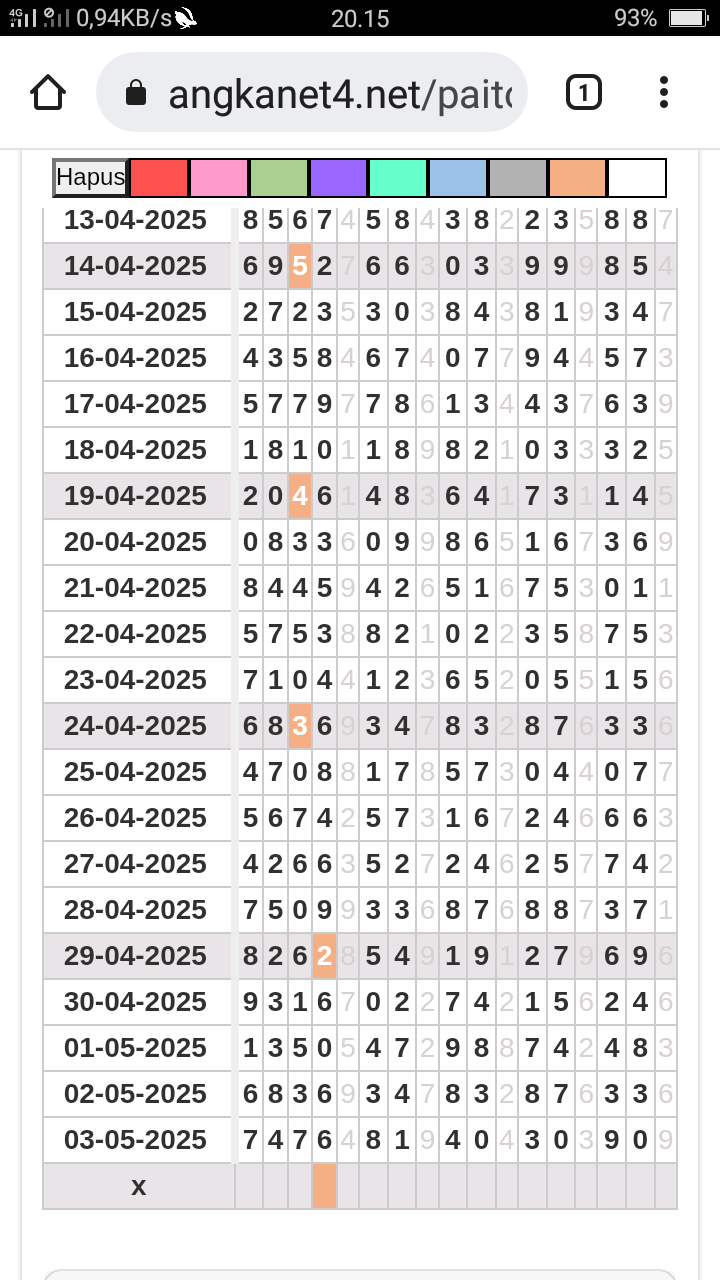The height and width of the screenshot is (1280, 720).
Task: Select the orange color swatch
Action: point(577,178)
